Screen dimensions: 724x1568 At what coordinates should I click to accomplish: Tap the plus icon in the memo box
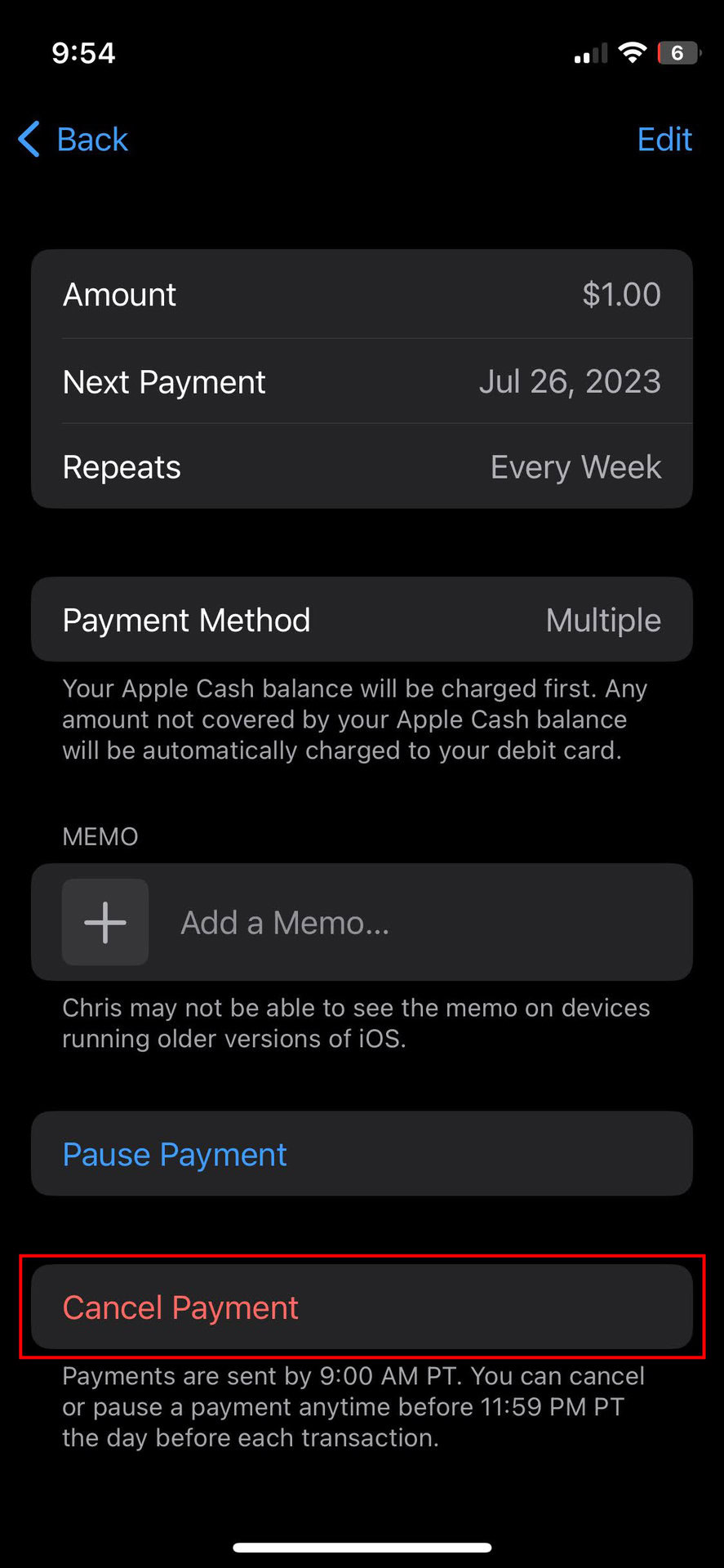coord(105,922)
